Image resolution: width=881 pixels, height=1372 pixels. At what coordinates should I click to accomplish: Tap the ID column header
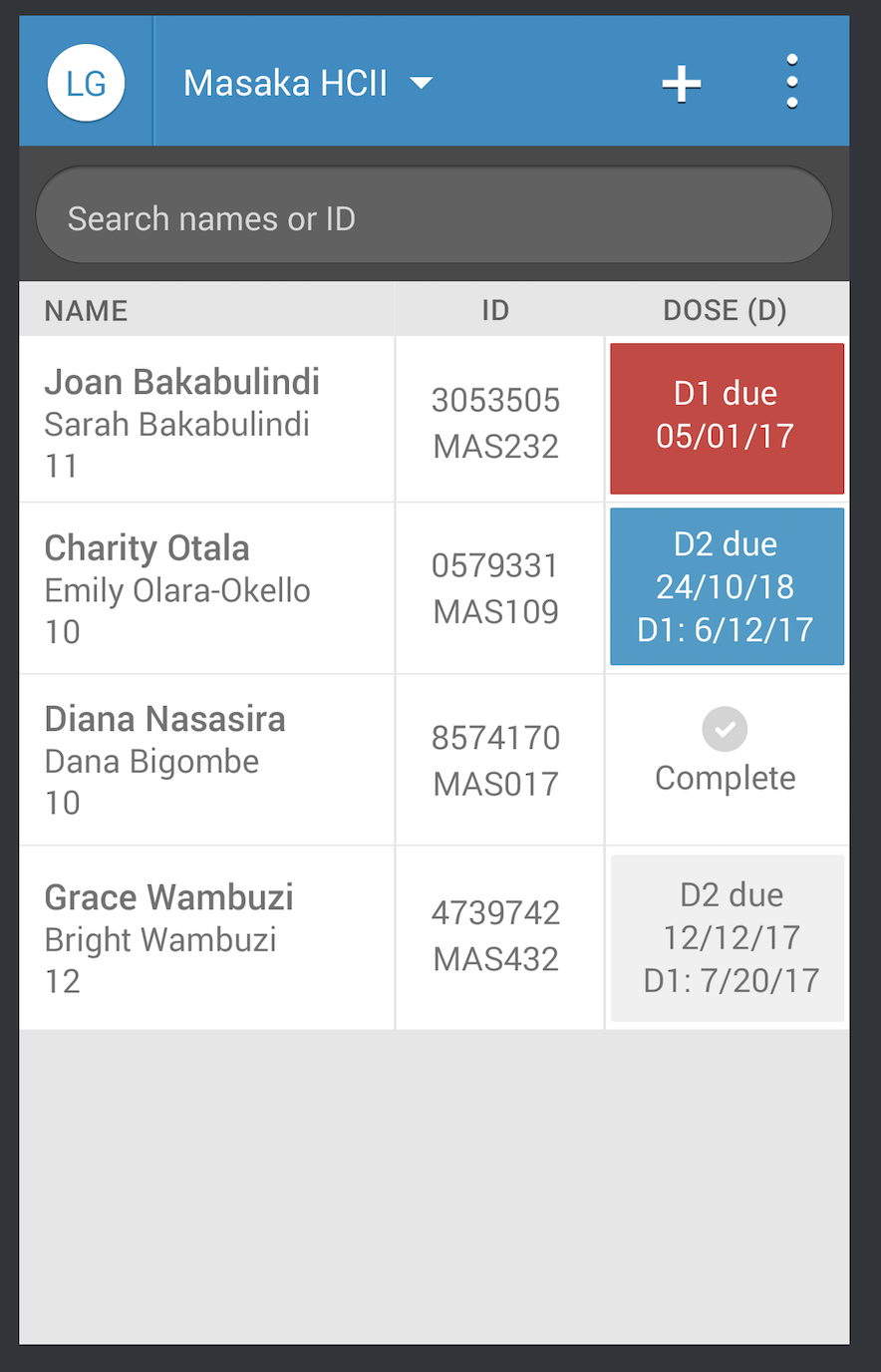[495, 310]
